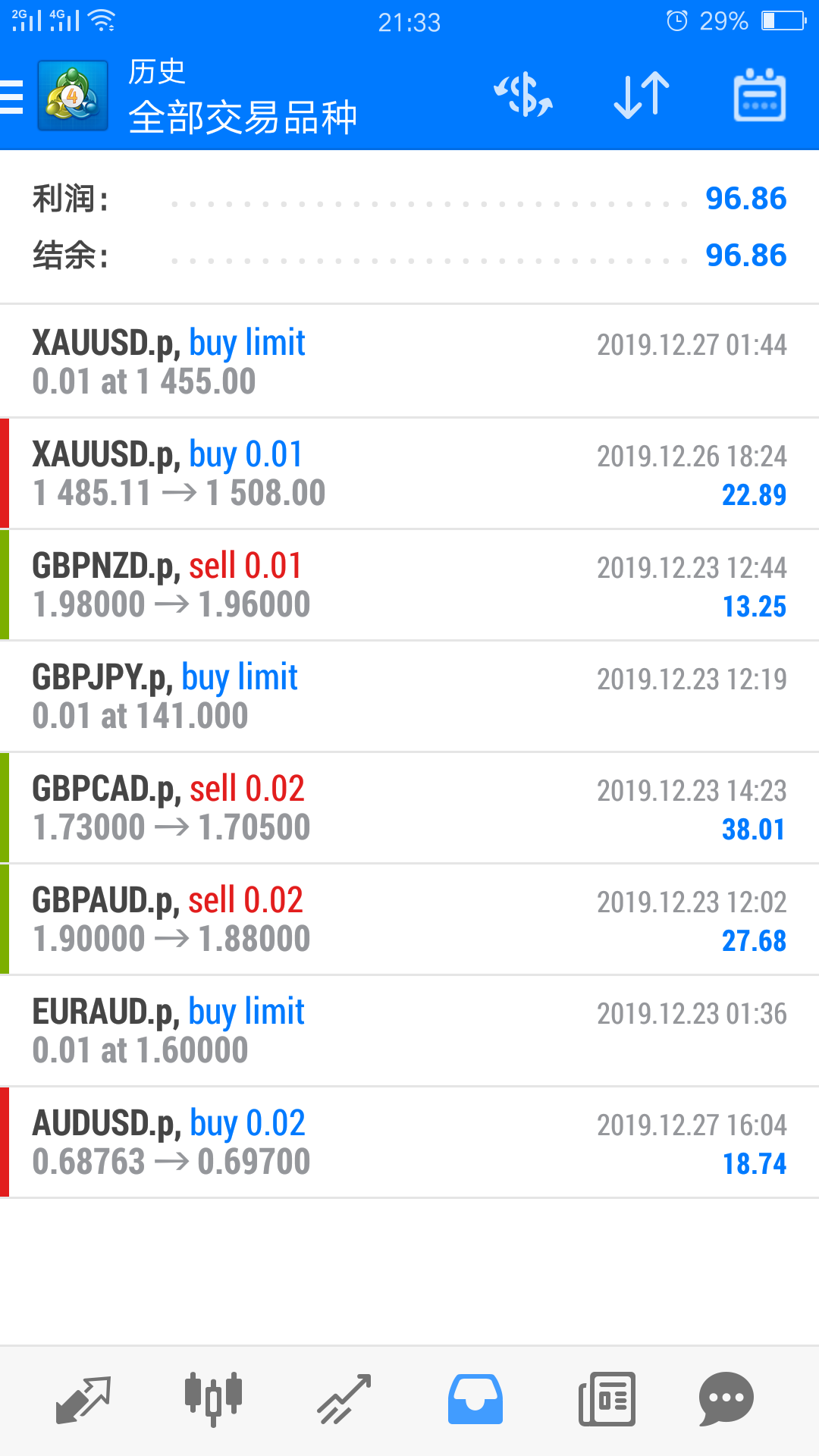Open the XAUUSD.p buy 0.01 trade

click(409, 473)
